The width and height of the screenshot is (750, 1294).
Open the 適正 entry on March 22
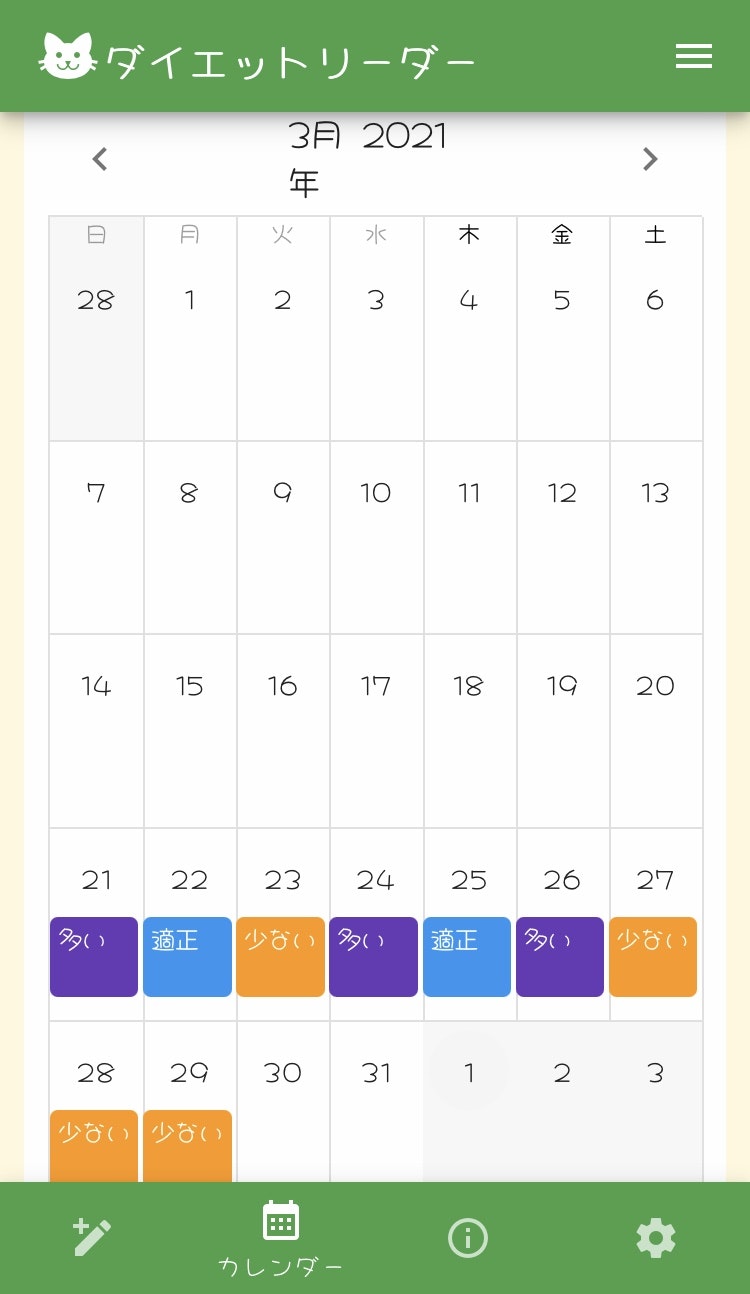click(x=187, y=957)
